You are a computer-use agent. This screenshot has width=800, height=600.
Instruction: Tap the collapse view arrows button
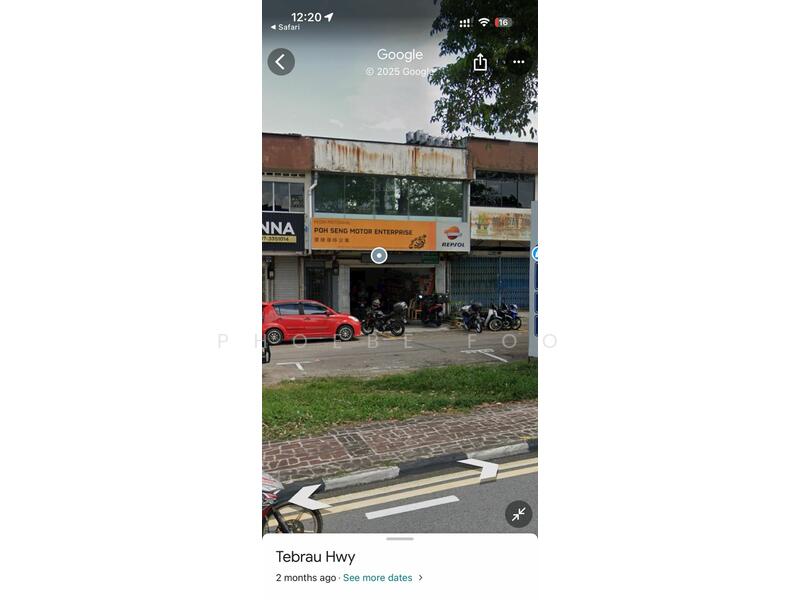pyautogui.click(x=518, y=514)
